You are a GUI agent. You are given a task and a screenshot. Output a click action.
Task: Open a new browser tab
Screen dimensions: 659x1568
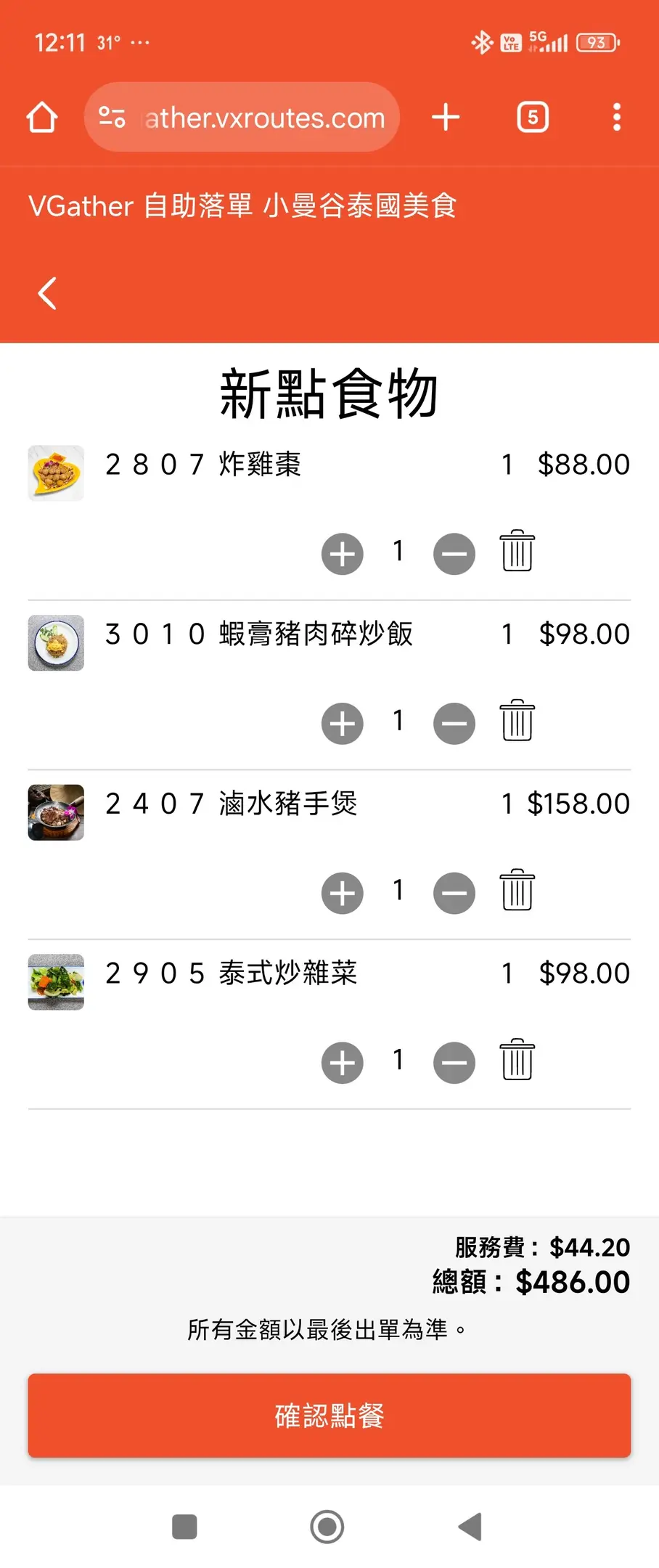(x=446, y=118)
